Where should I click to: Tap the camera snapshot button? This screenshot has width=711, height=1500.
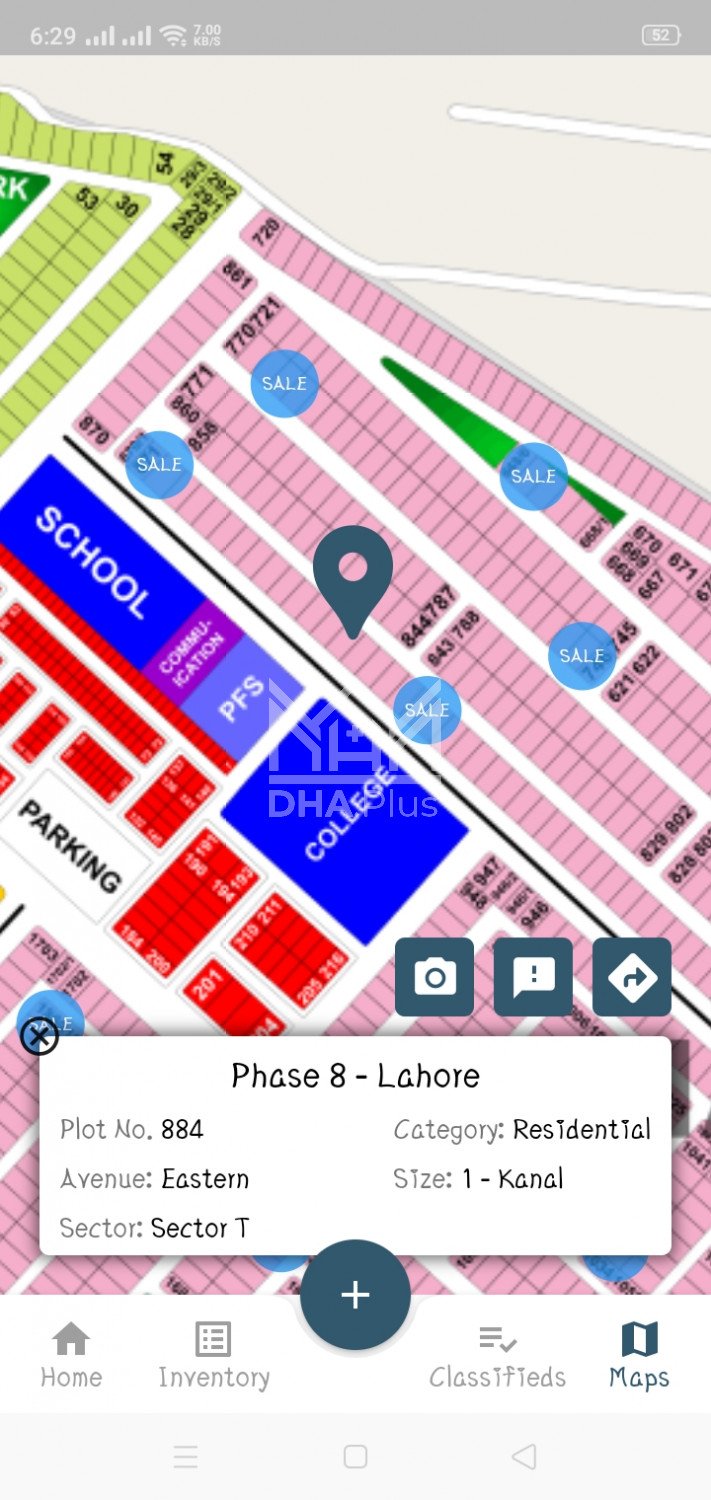(x=434, y=977)
